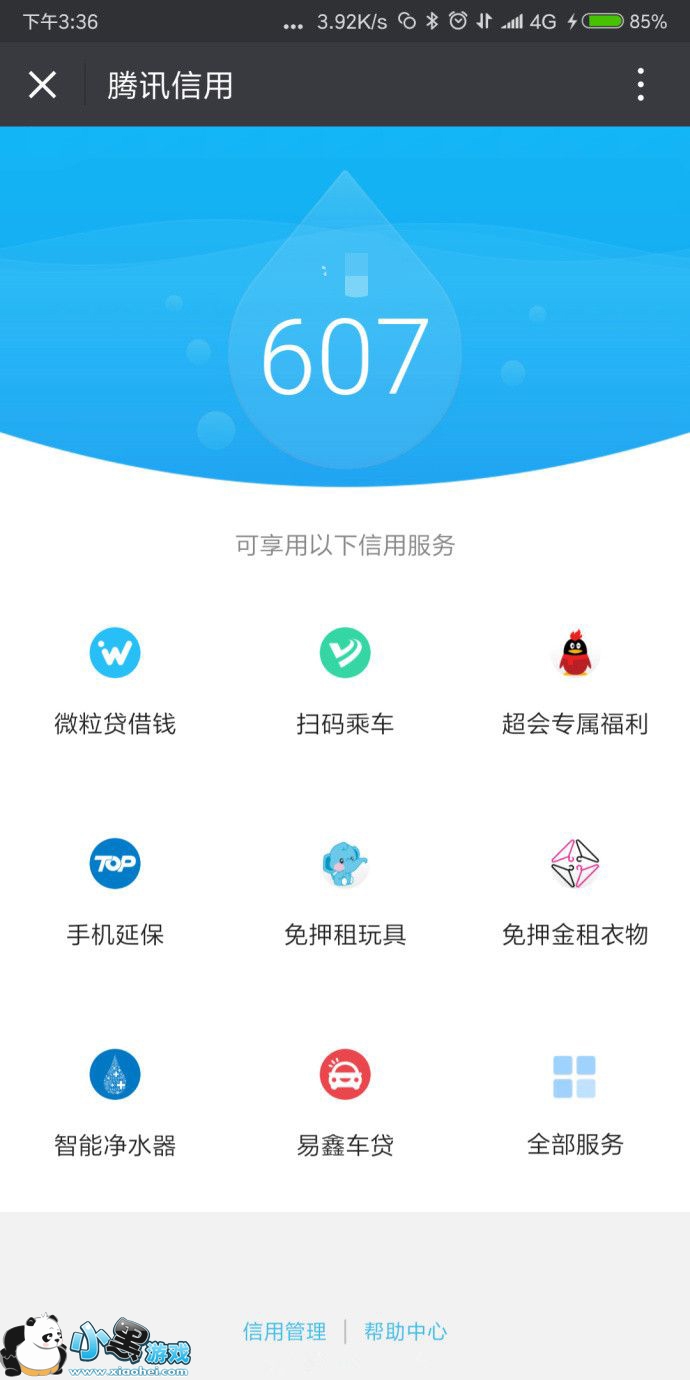The image size is (690, 1380).
Task: Open 超会专属福利
Action: pos(575,680)
